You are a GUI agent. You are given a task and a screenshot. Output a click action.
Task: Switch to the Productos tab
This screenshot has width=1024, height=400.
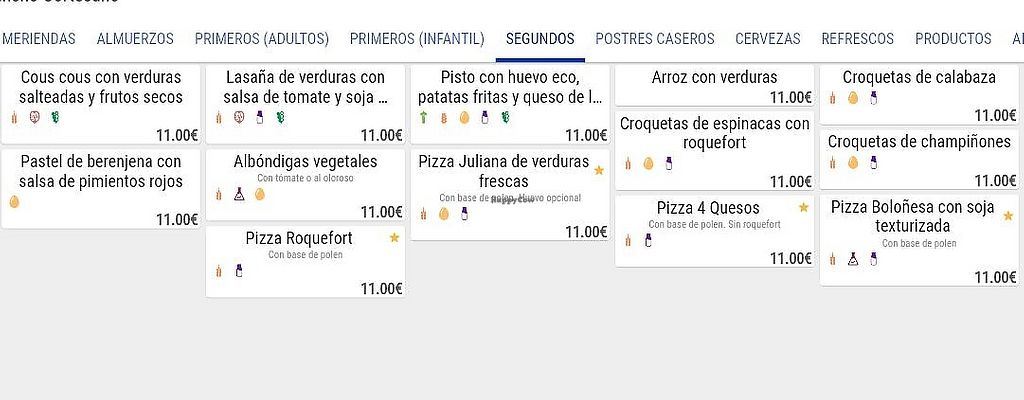(x=953, y=39)
